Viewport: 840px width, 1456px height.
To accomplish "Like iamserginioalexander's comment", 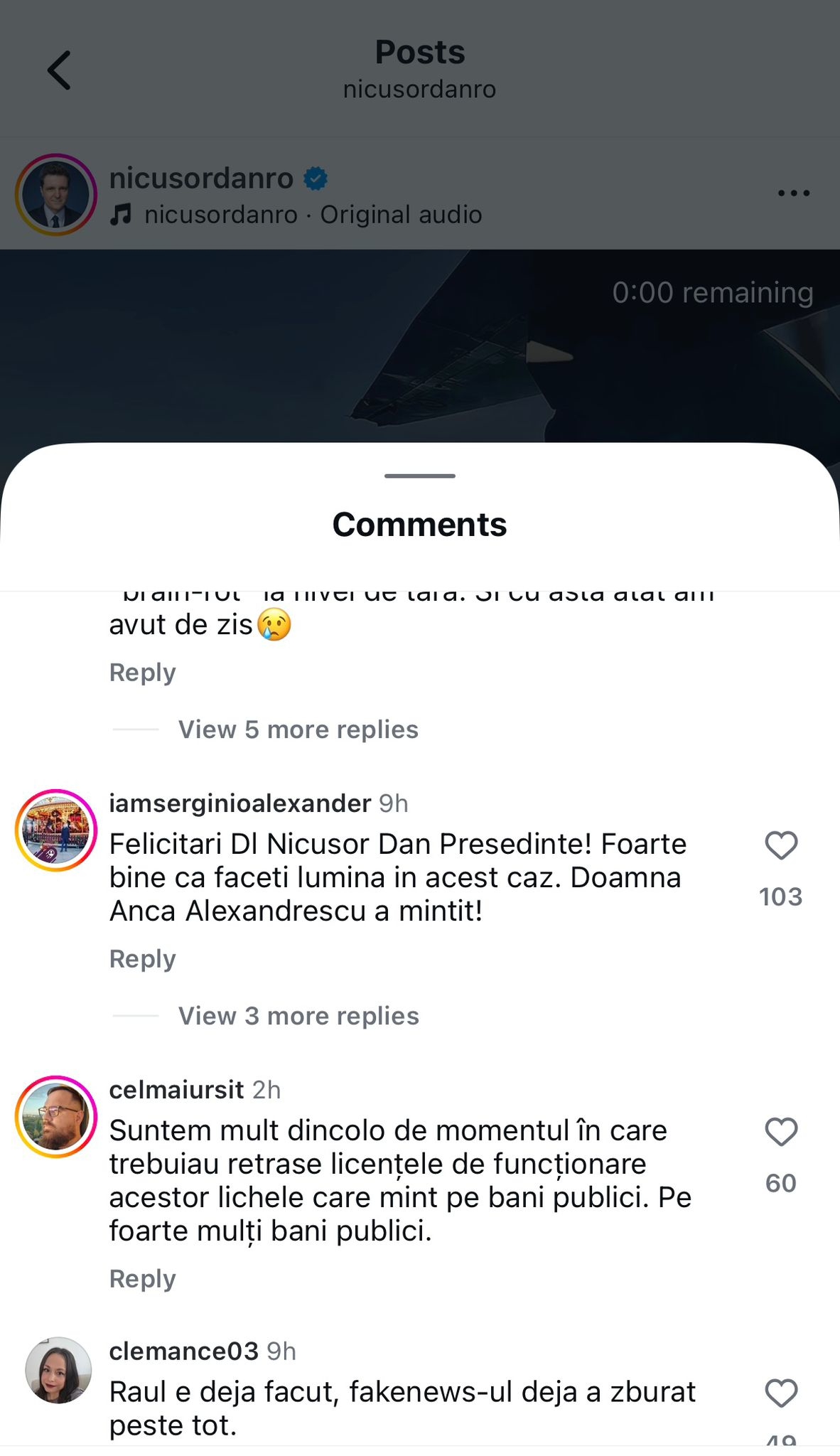I will coord(781,846).
